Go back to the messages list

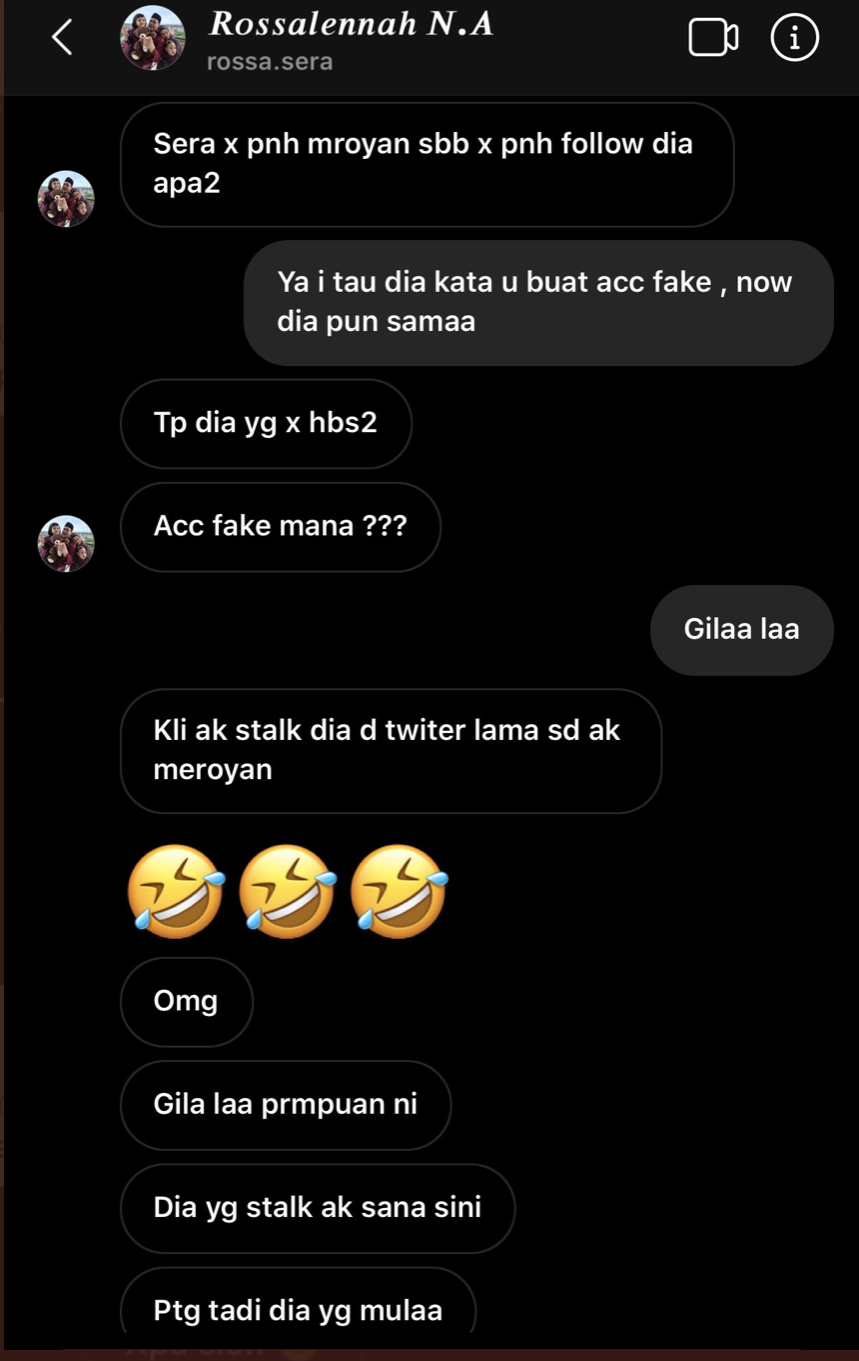pos(62,38)
